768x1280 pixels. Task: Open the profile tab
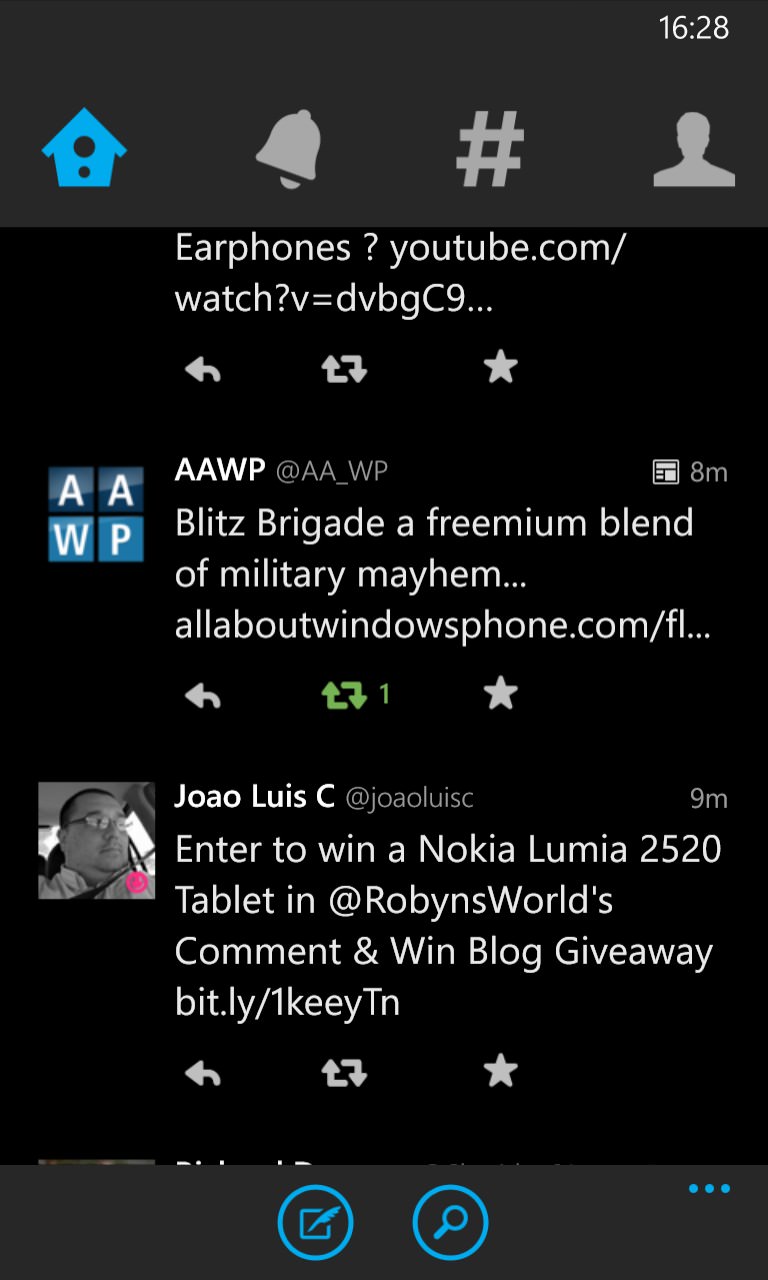coord(694,149)
